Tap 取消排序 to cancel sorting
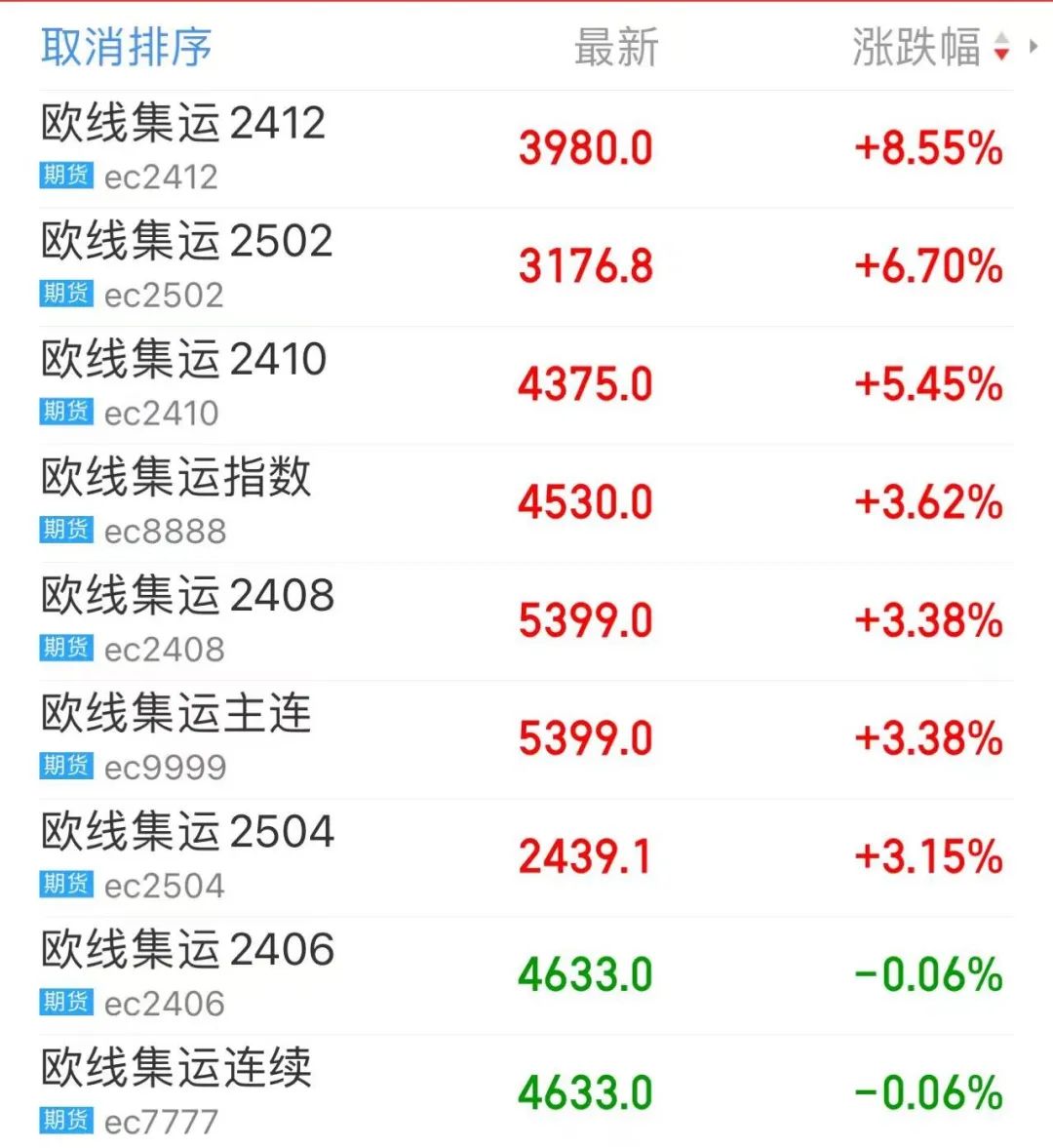The width and height of the screenshot is (1053, 1148). (126, 47)
